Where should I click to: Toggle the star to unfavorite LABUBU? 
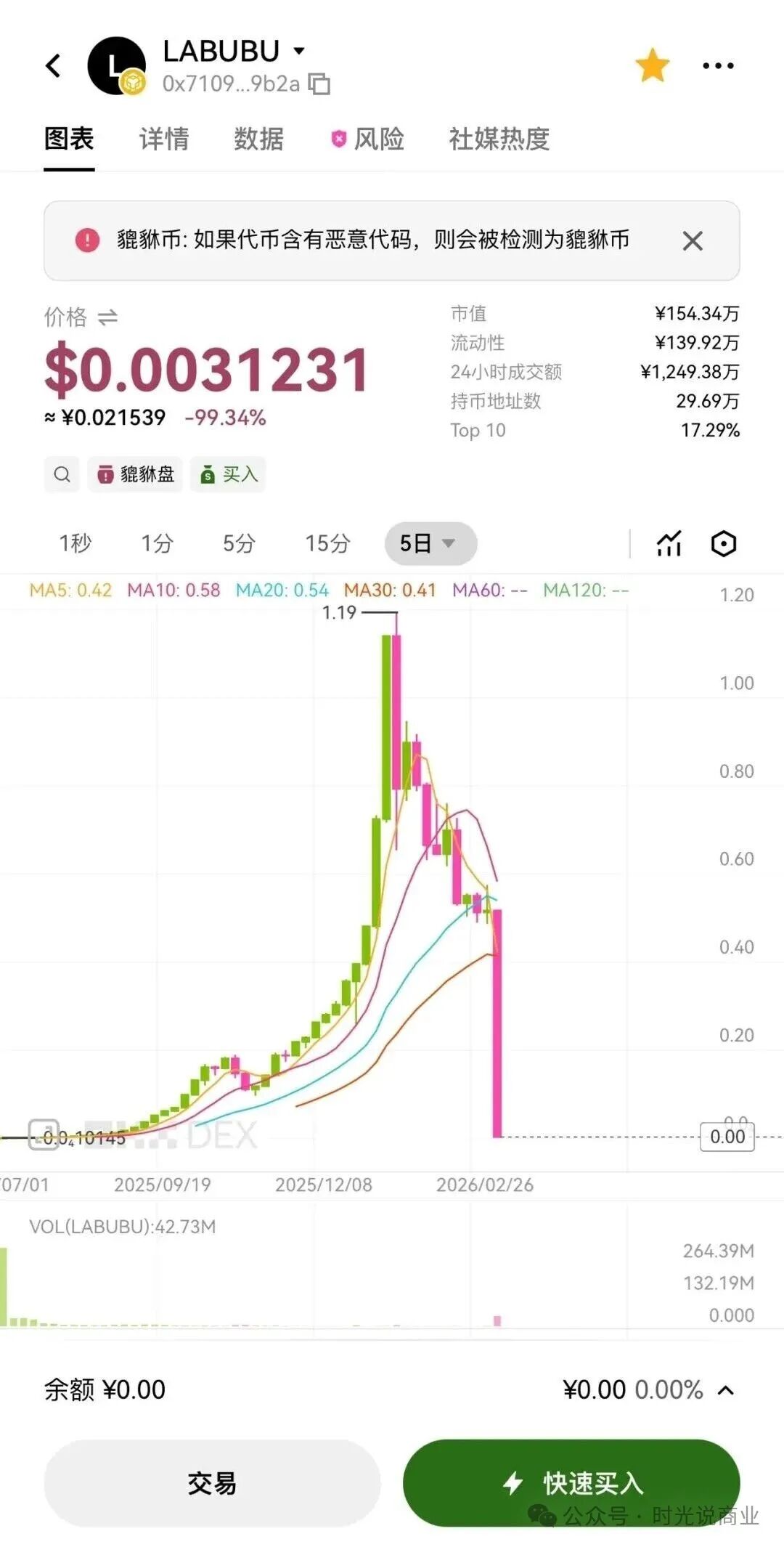pyautogui.click(x=653, y=64)
